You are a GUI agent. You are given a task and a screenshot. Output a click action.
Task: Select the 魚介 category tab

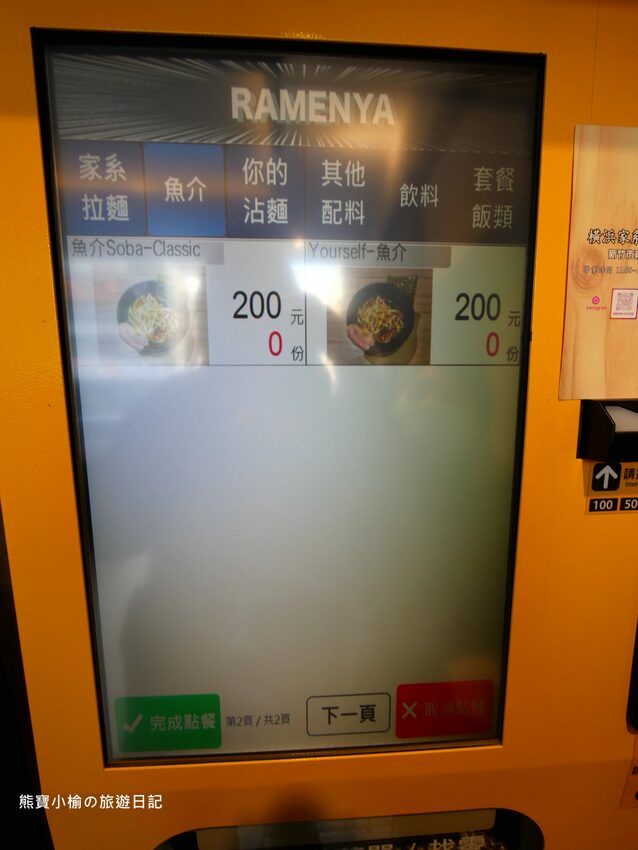tap(185, 189)
